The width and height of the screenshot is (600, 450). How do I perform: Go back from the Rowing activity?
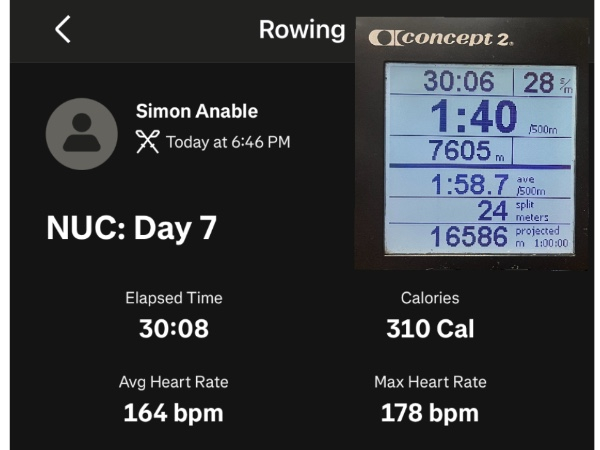tap(63, 30)
